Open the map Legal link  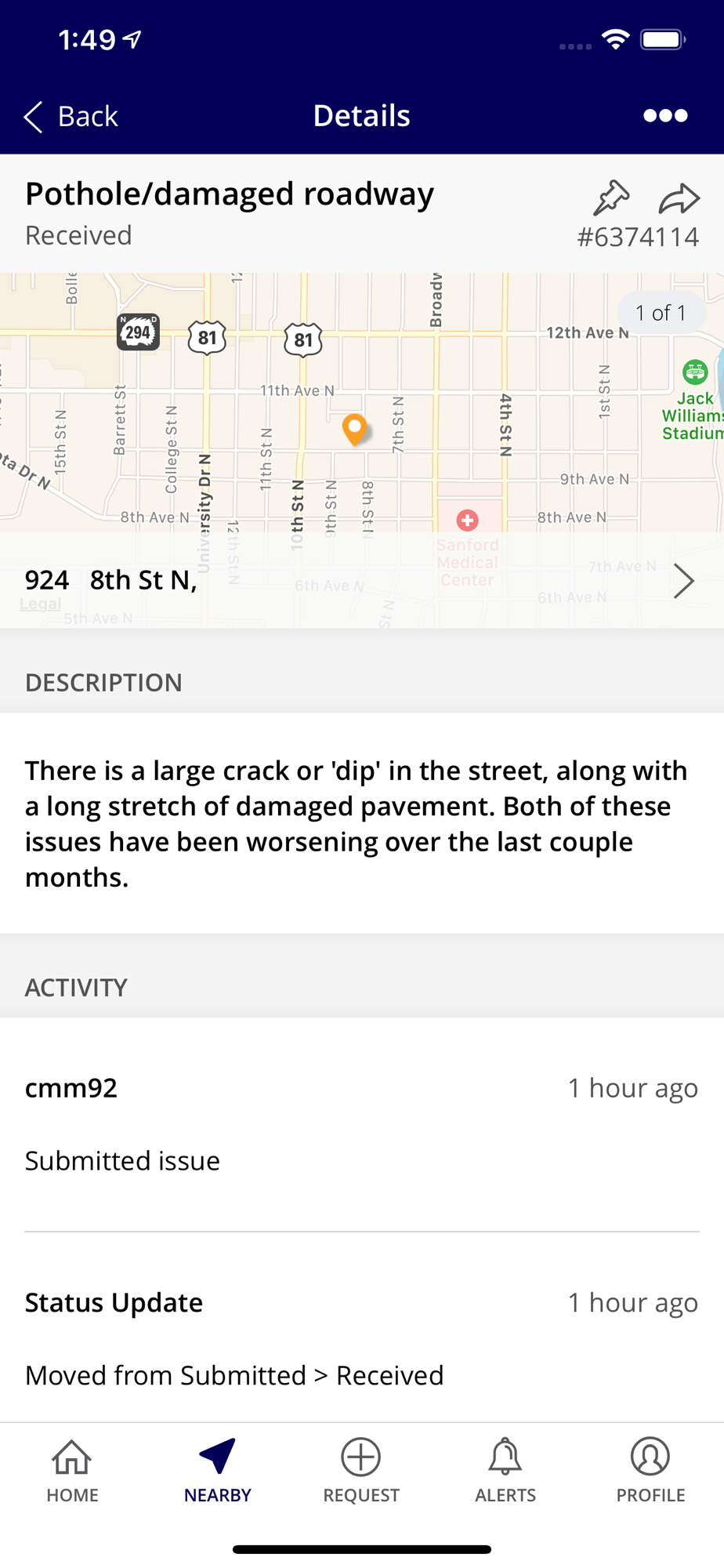point(40,604)
